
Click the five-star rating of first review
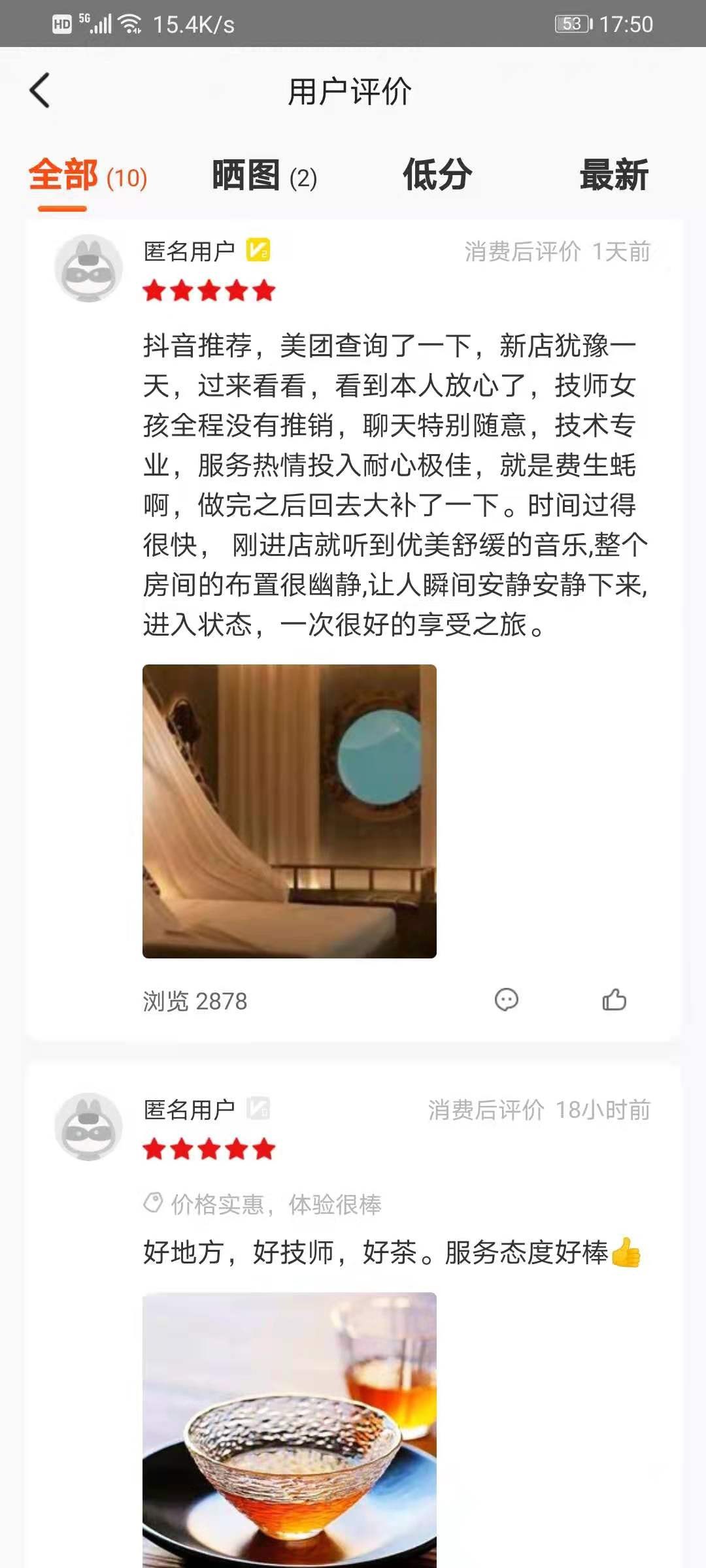(209, 290)
